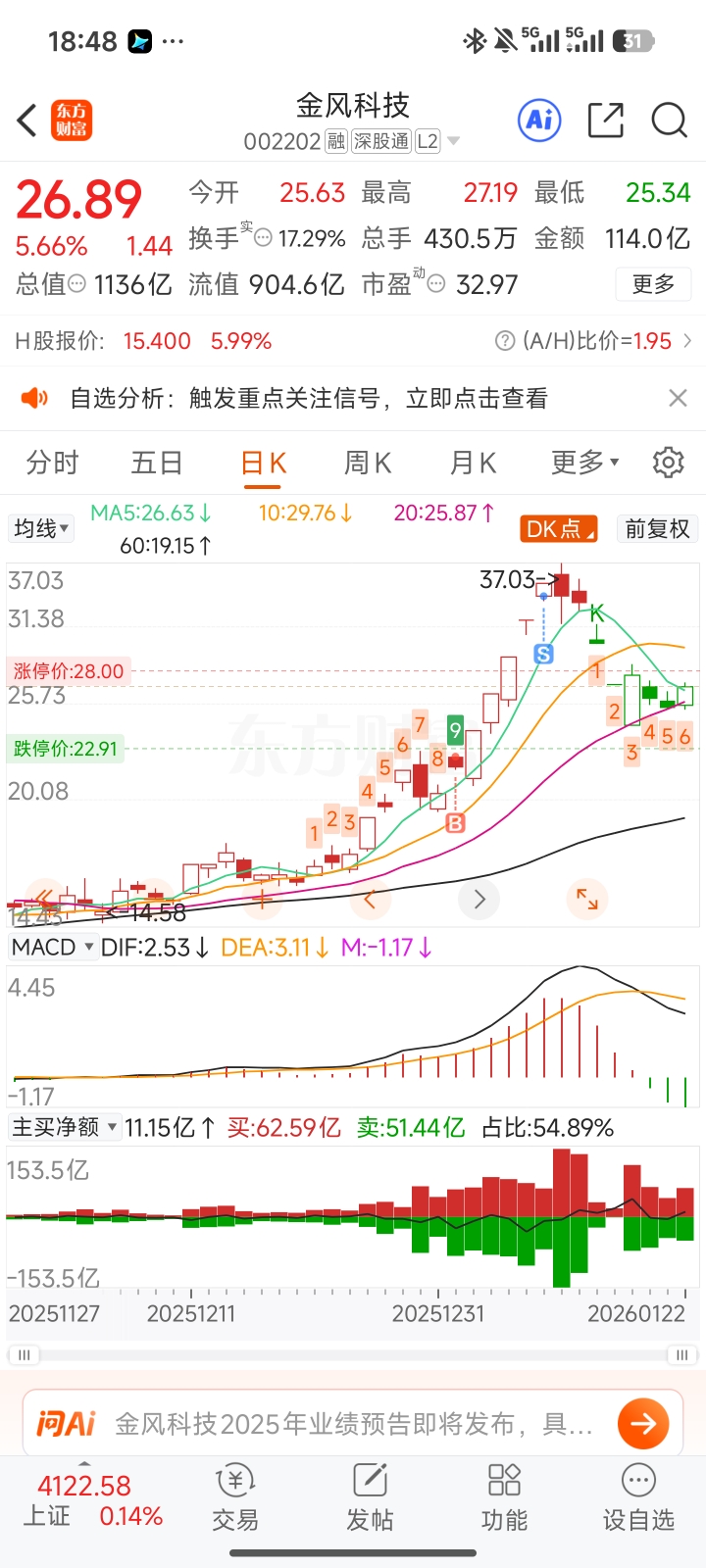Switch to the 五日 chart tab
The height and width of the screenshot is (1568, 706).
click(x=157, y=463)
